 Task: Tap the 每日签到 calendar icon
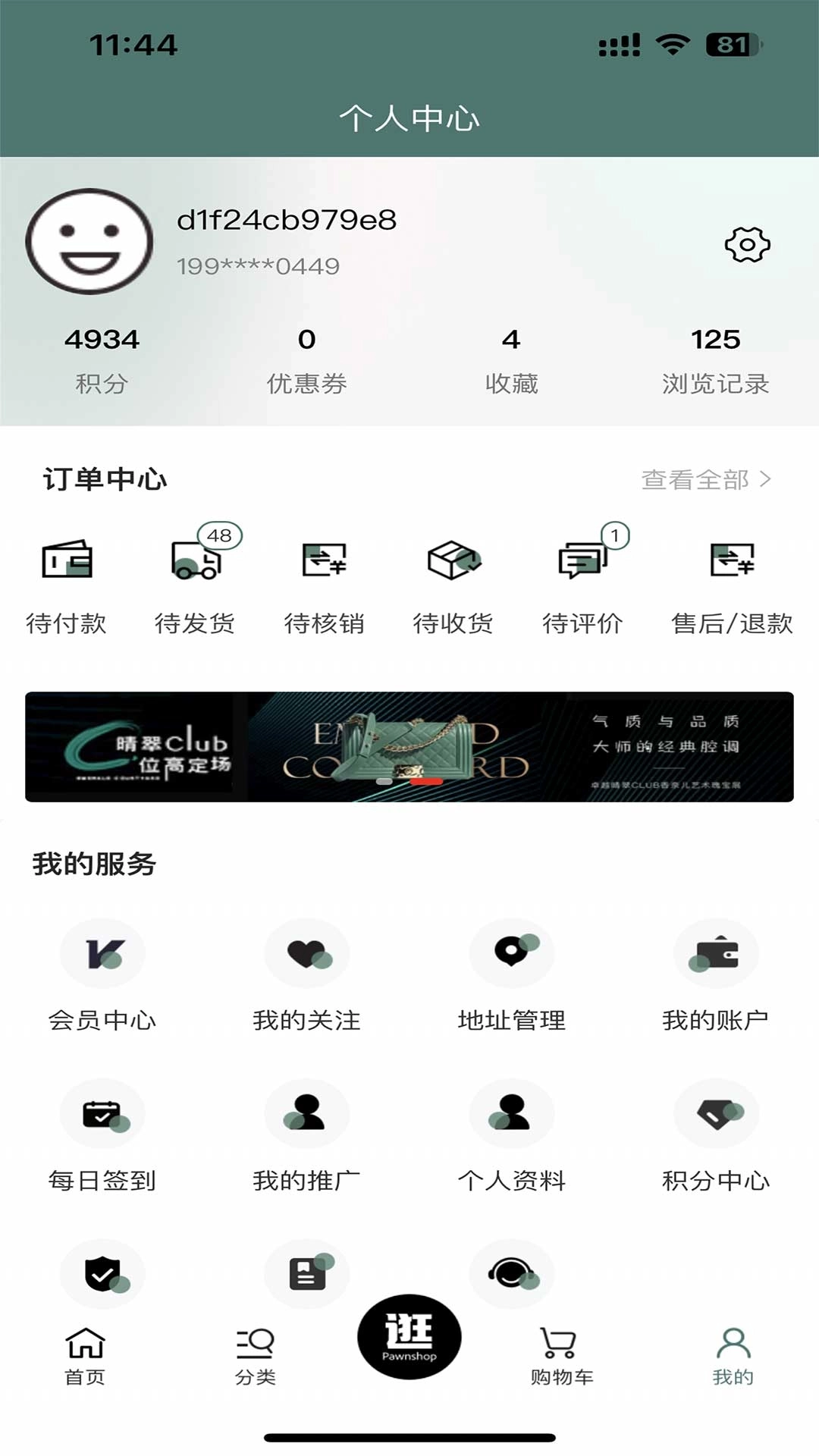pos(102,1112)
